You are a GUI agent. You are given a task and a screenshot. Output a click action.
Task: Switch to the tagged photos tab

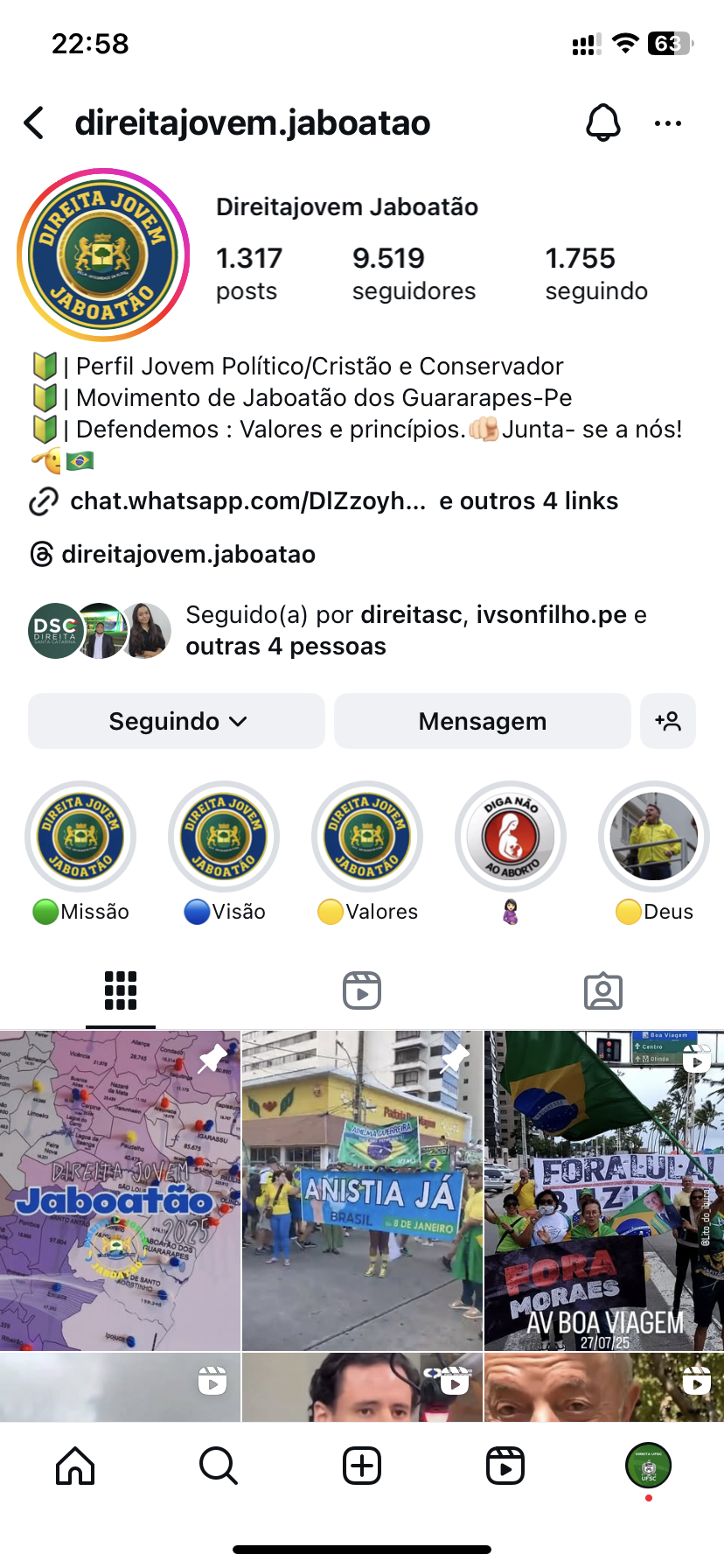pos(602,991)
